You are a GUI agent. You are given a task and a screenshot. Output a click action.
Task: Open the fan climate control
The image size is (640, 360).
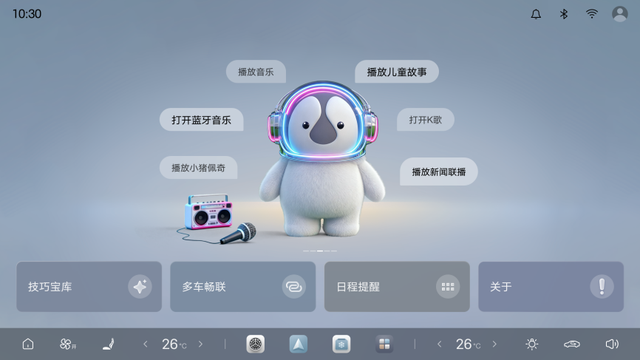tap(68, 344)
